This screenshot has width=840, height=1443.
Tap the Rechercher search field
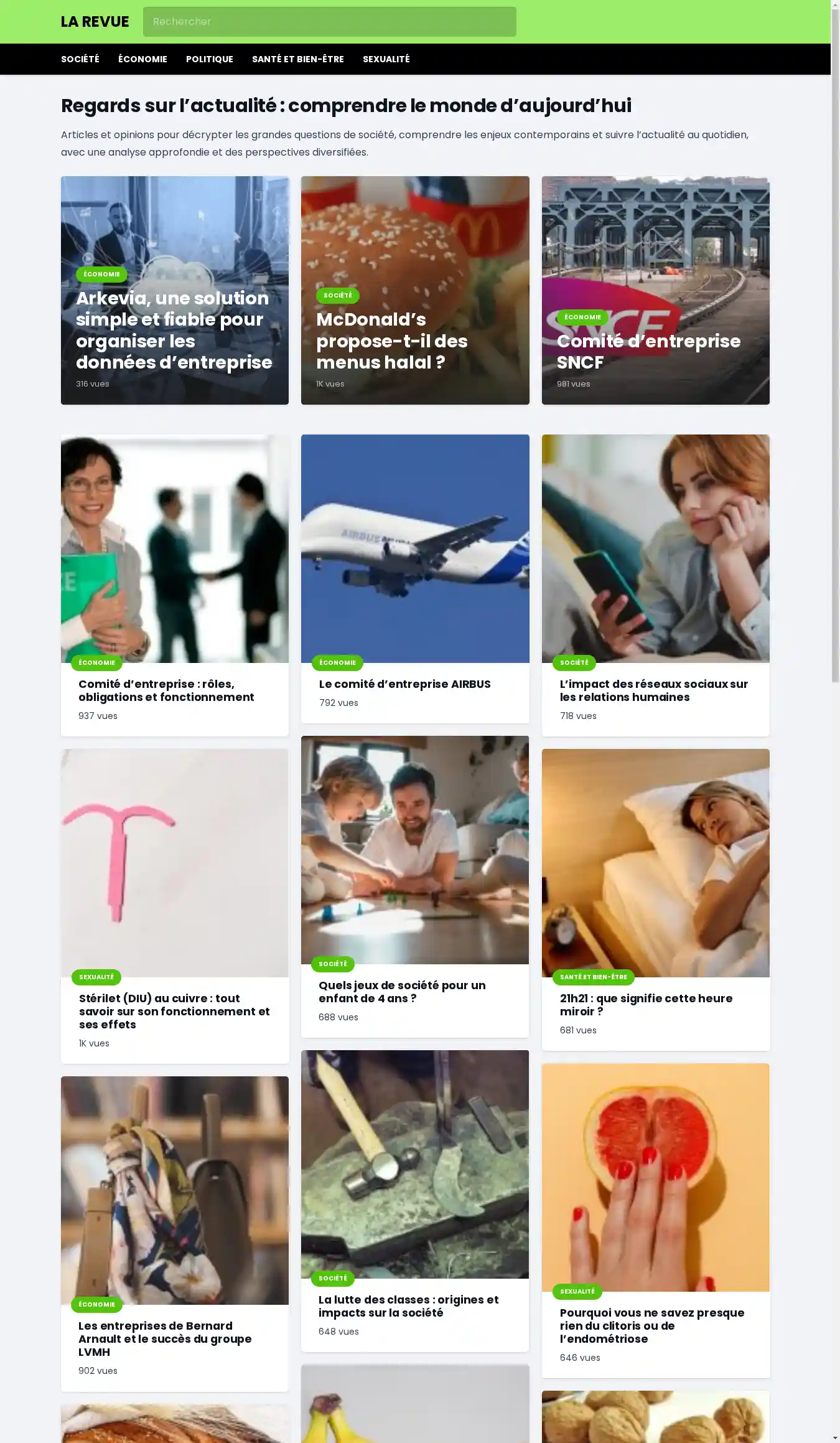click(329, 22)
